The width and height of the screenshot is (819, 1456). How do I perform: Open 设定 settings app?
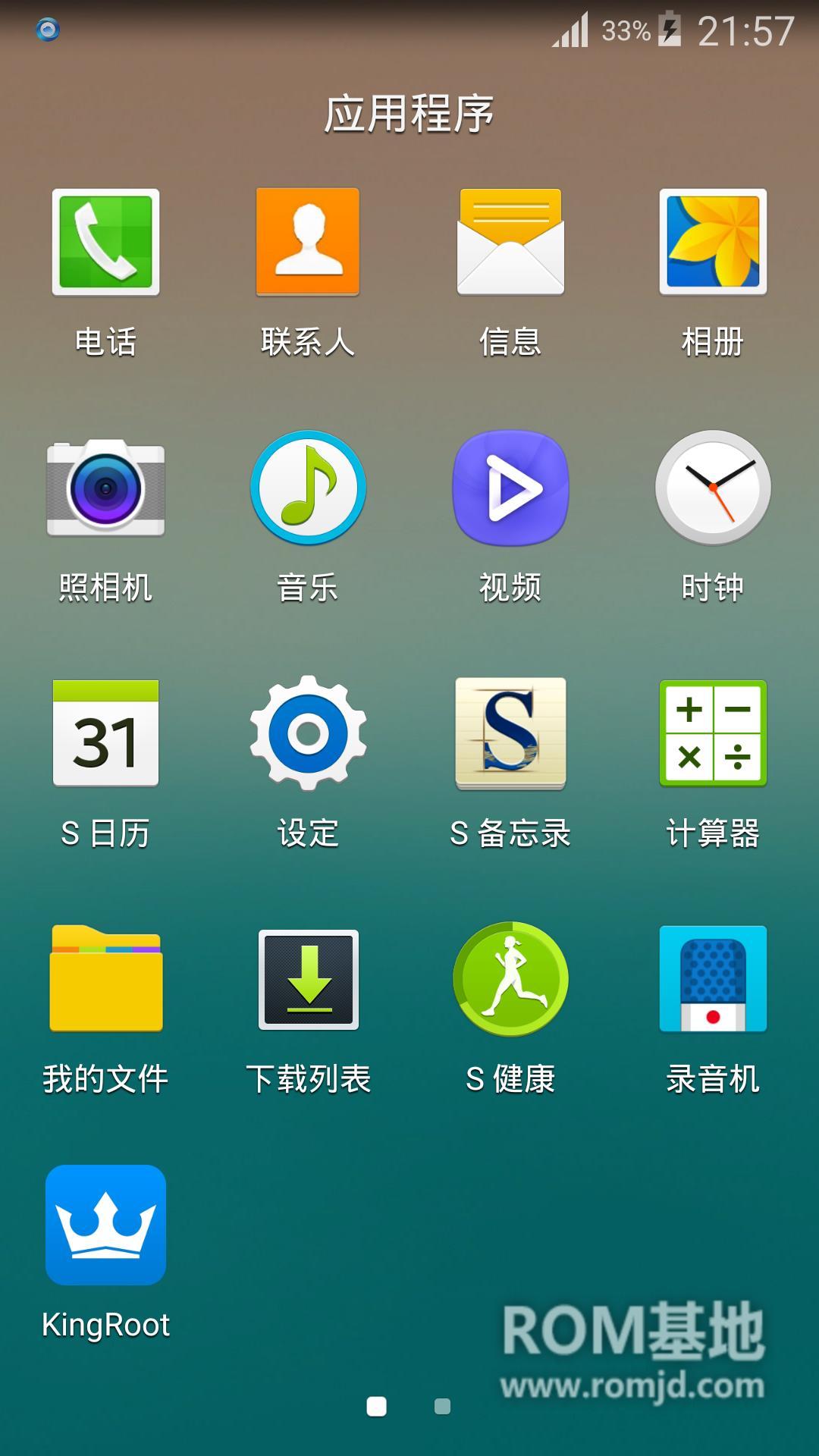pyautogui.click(x=308, y=733)
